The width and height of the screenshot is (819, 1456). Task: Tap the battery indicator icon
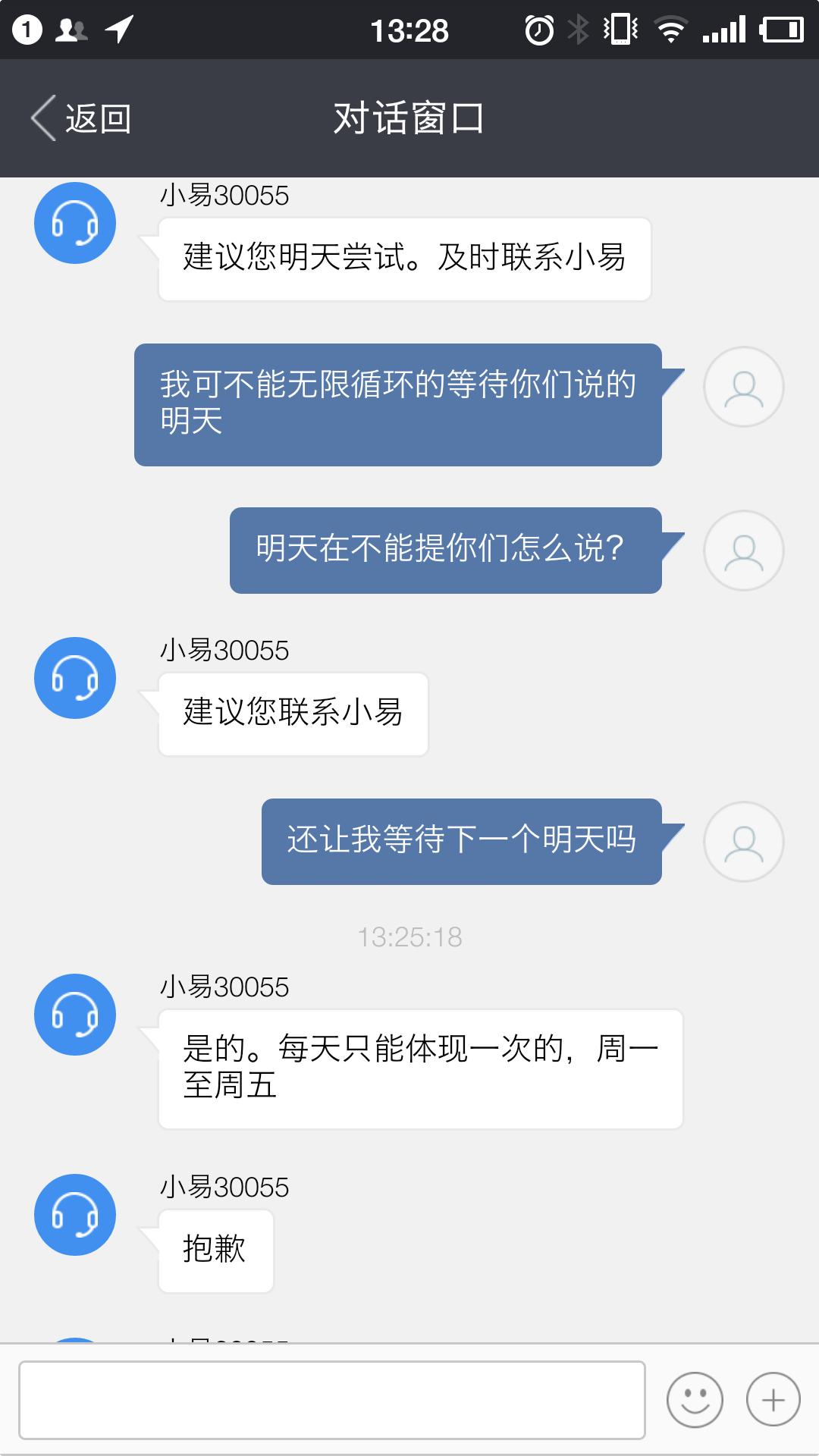(x=780, y=30)
